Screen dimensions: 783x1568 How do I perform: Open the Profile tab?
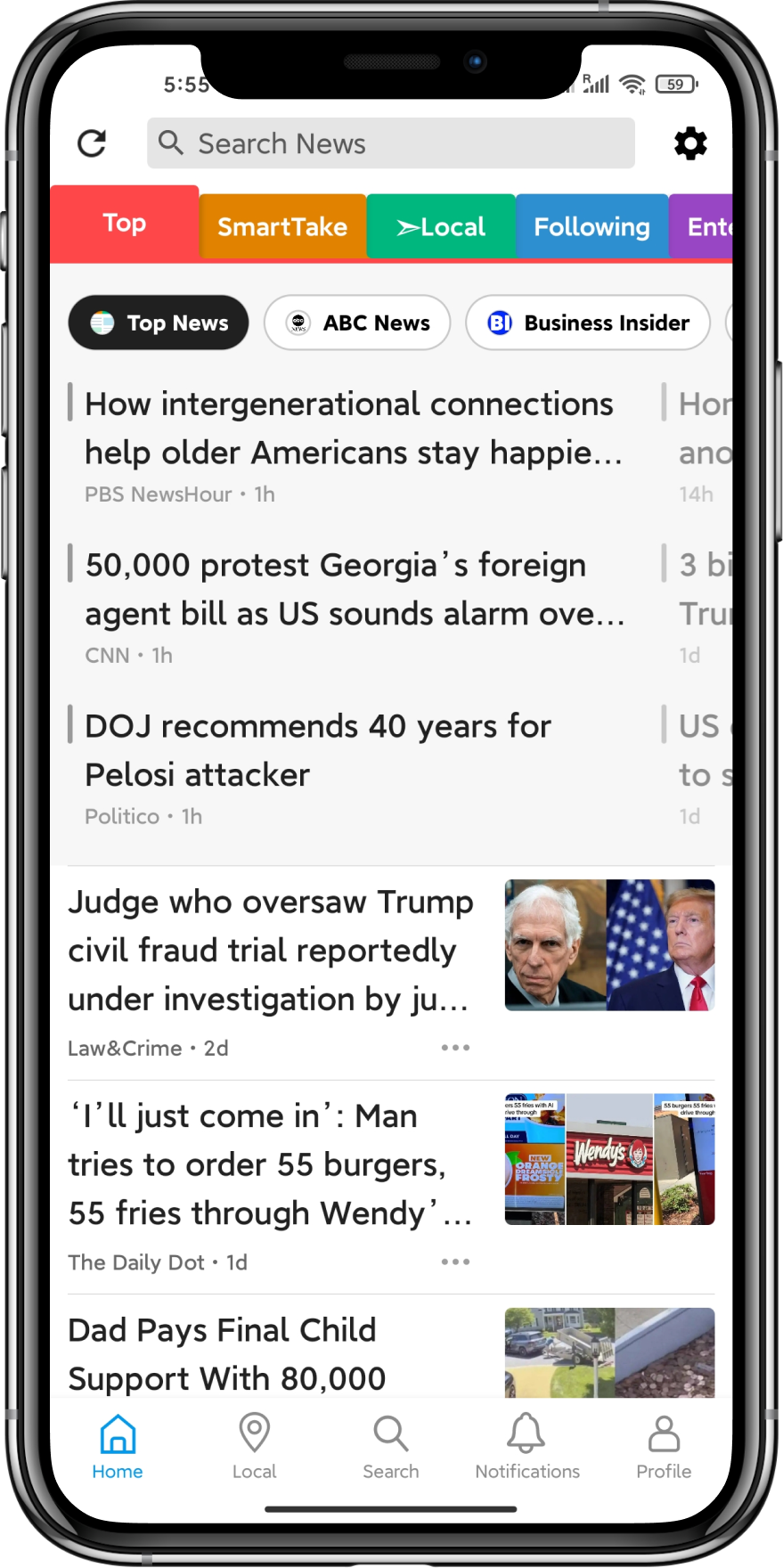(x=664, y=1447)
